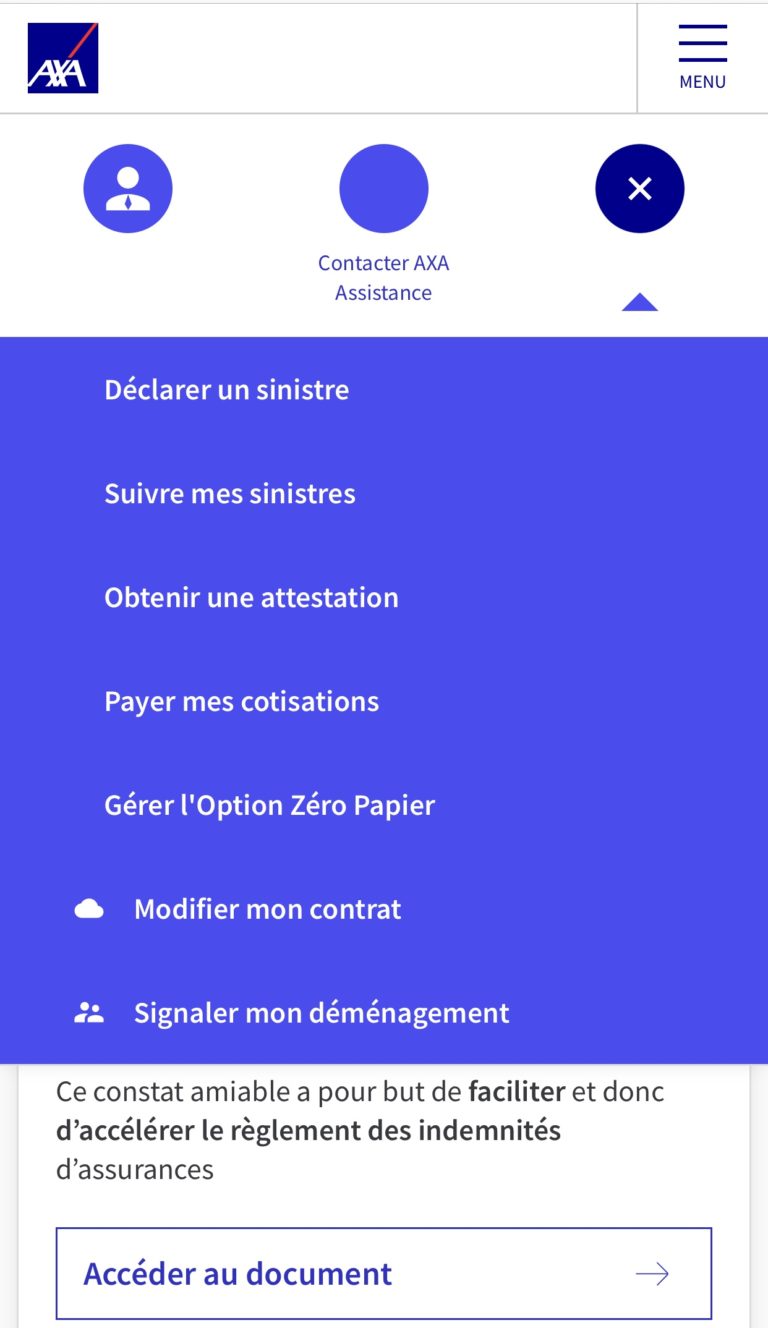Image resolution: width=768 pixels, height=1328 pixels.
Task: Open Gérer l'Option Zéro Papier
Action: pos(270,805)
